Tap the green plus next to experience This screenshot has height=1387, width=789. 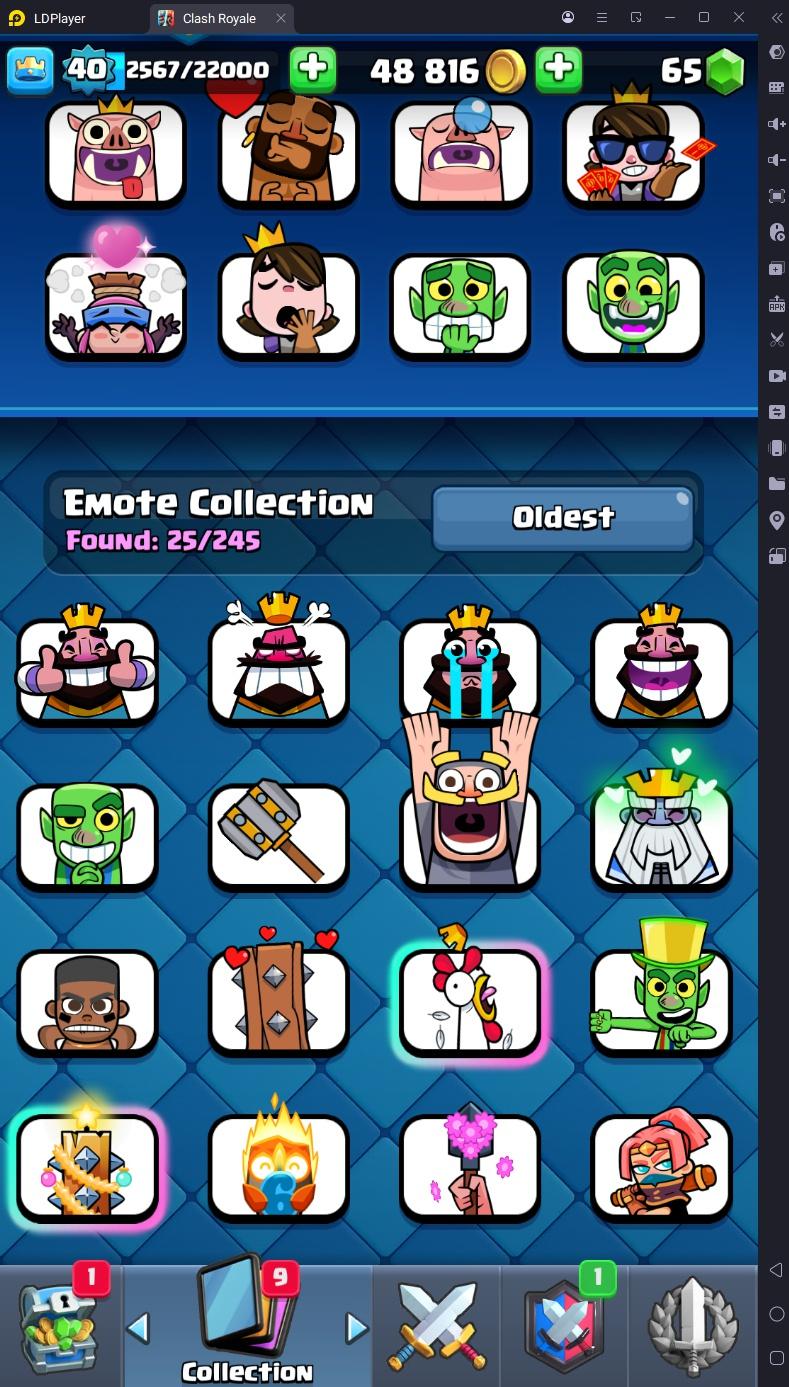(313, 69)
